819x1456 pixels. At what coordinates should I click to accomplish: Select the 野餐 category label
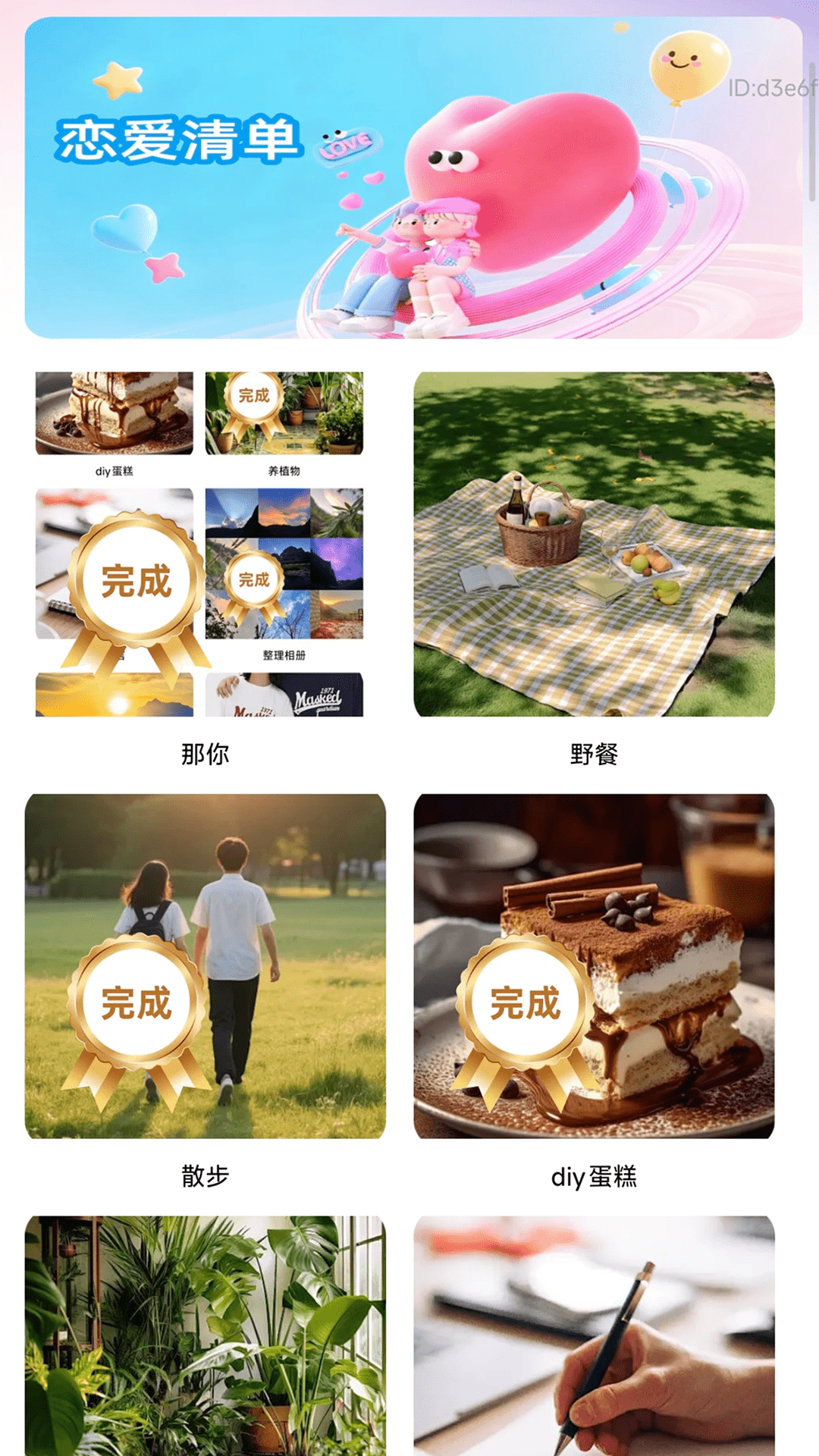pyautogui.click(x=595, y=753)
